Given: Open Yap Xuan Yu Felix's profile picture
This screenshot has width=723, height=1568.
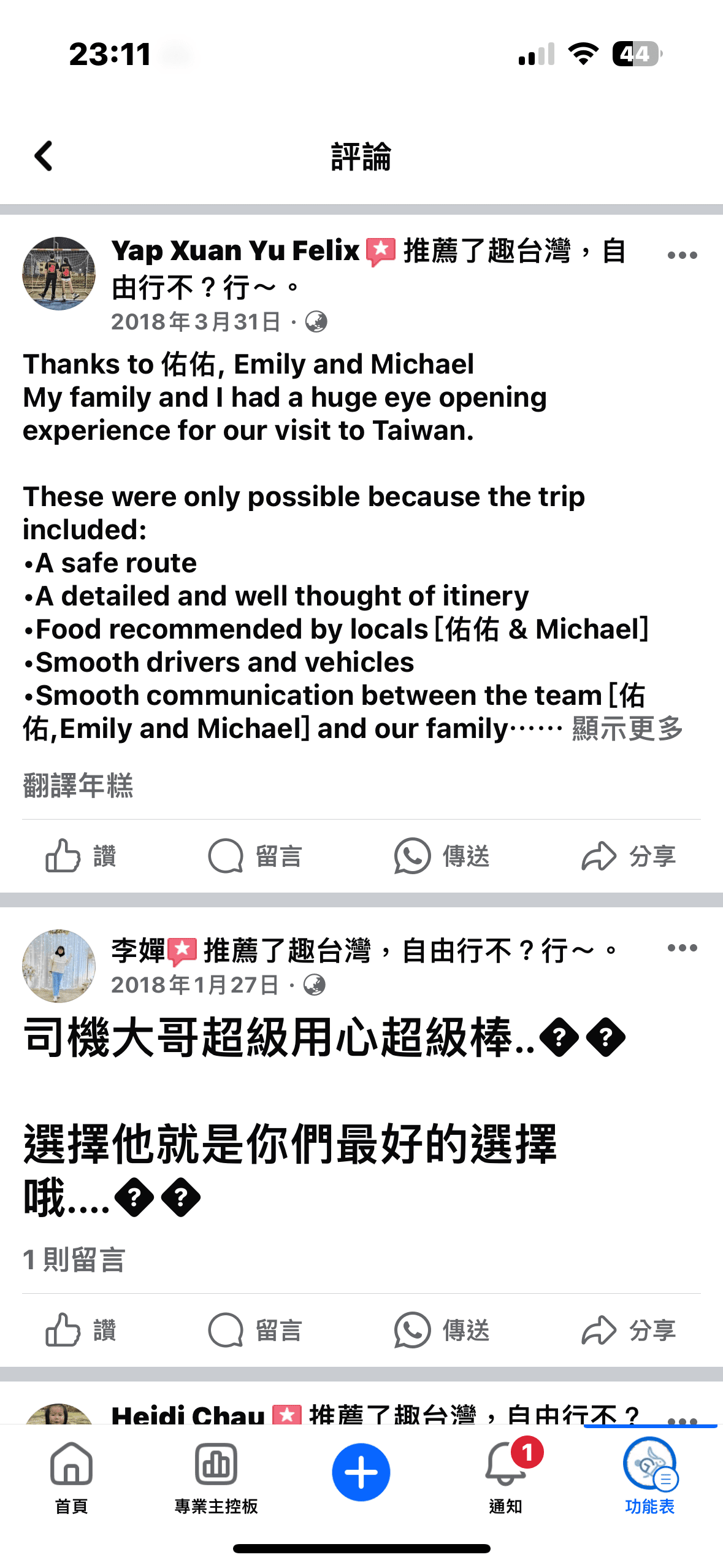Looking at the screenshot, I should pos(59,274).
